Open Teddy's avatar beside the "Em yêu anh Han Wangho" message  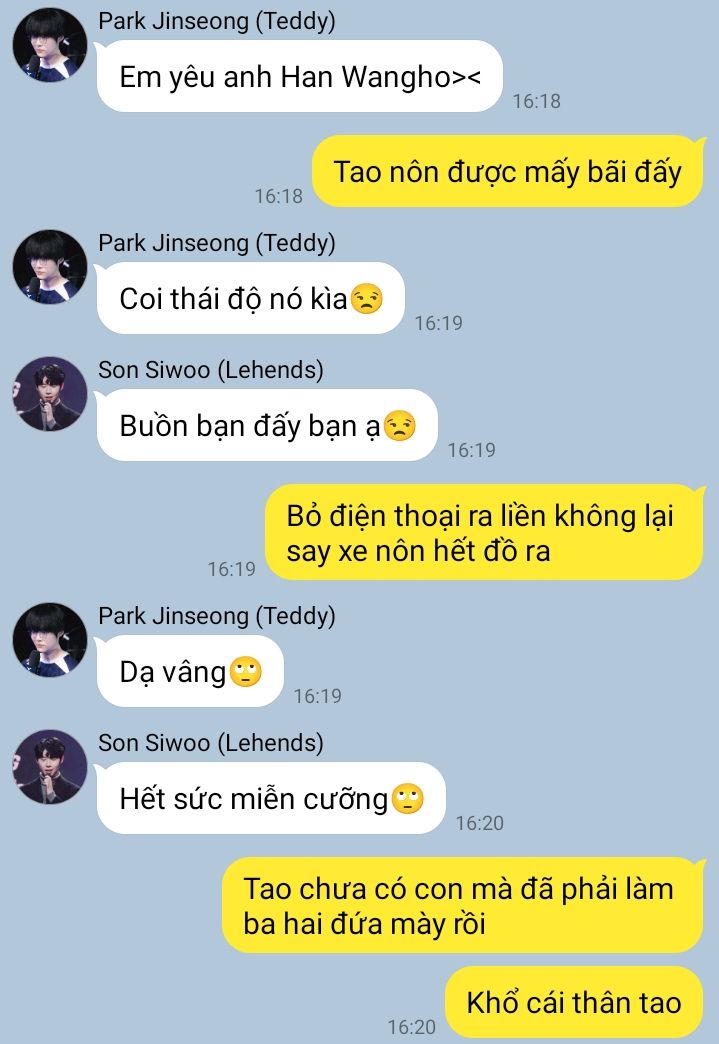(49, 45)
